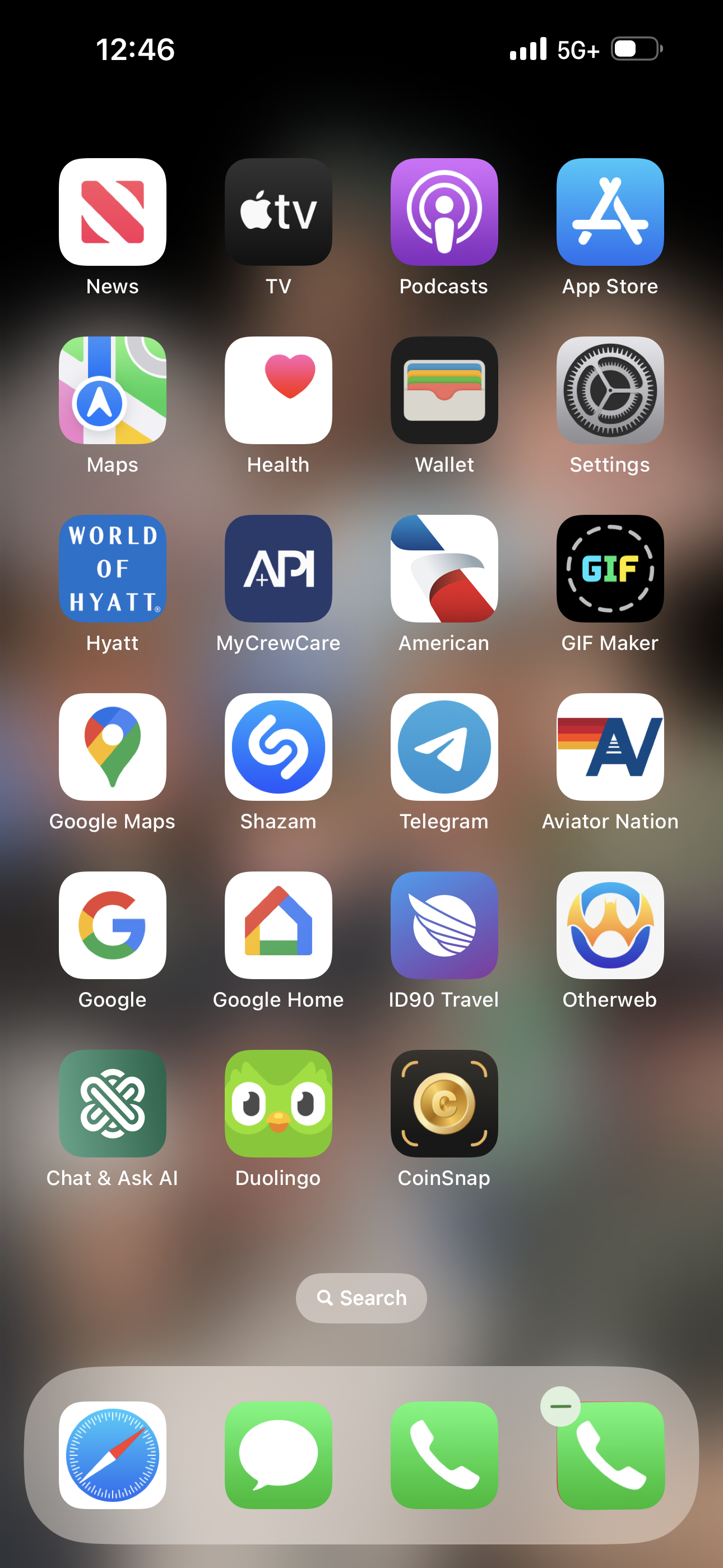Open Wallet
Image resolution: width=723 pixels, height=1568 pixels.
click(444, 390)
